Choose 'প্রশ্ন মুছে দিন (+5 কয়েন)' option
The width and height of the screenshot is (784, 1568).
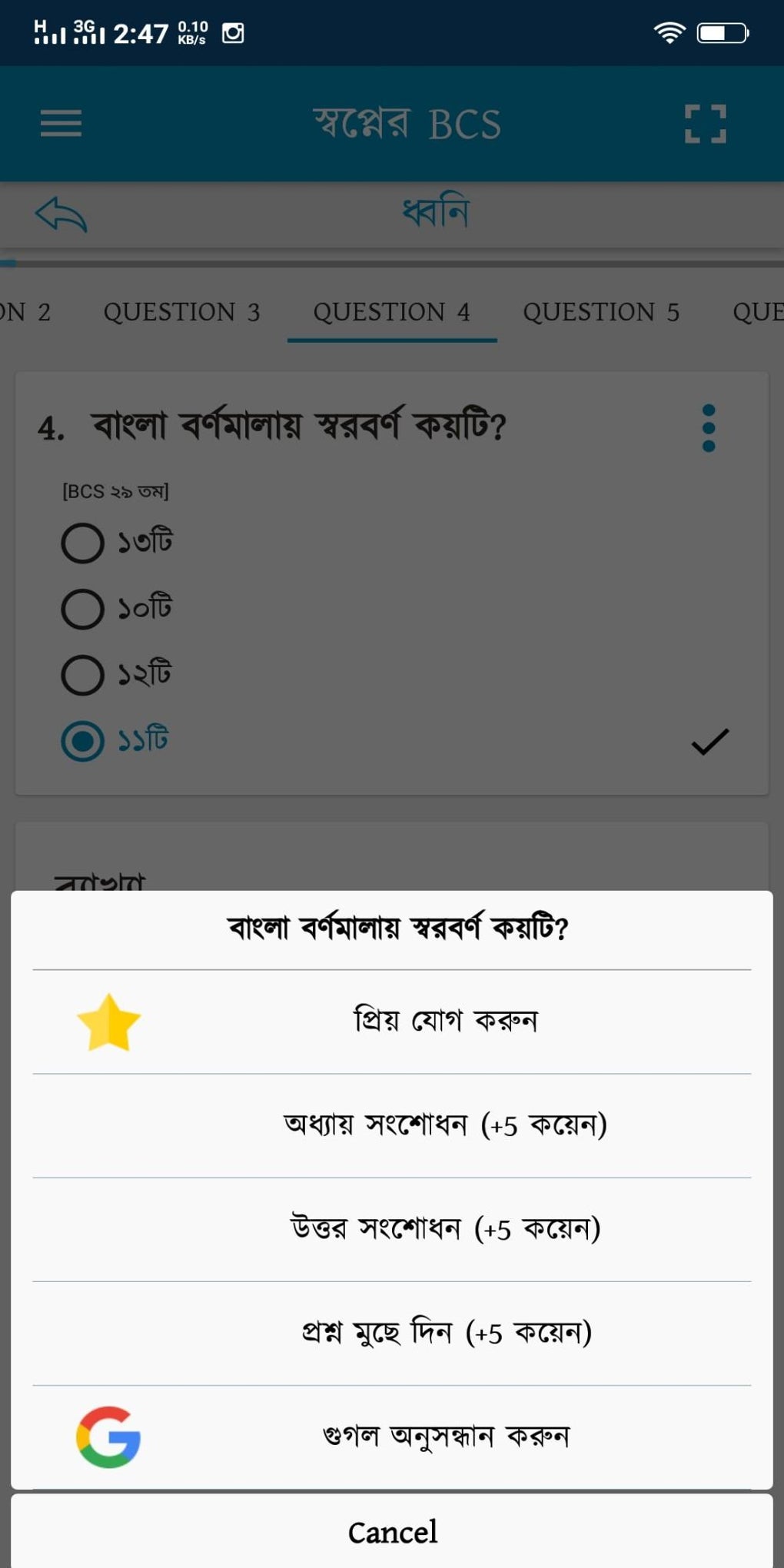point(443,1332)
